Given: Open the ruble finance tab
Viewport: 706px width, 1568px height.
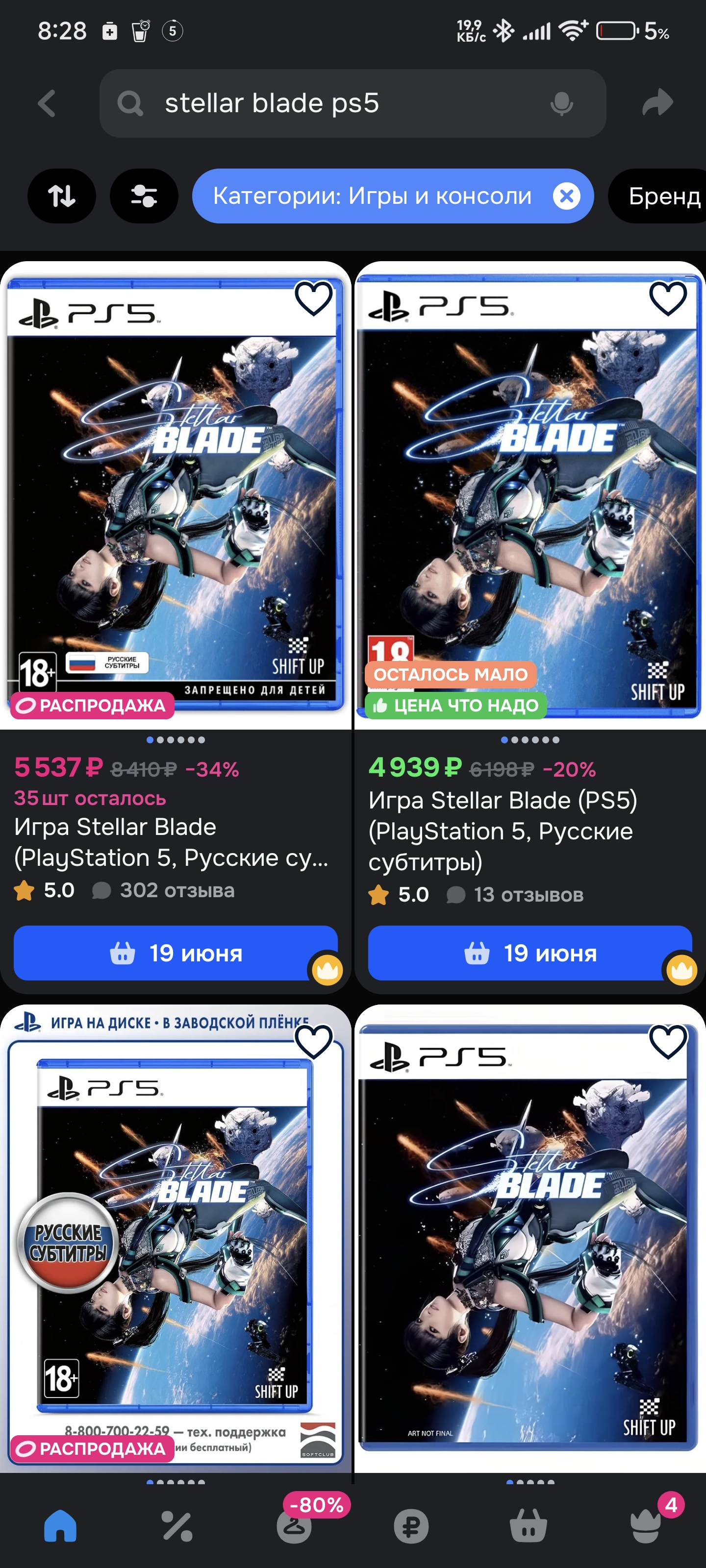Looking at the screenshot, I should coord(411,1526).
